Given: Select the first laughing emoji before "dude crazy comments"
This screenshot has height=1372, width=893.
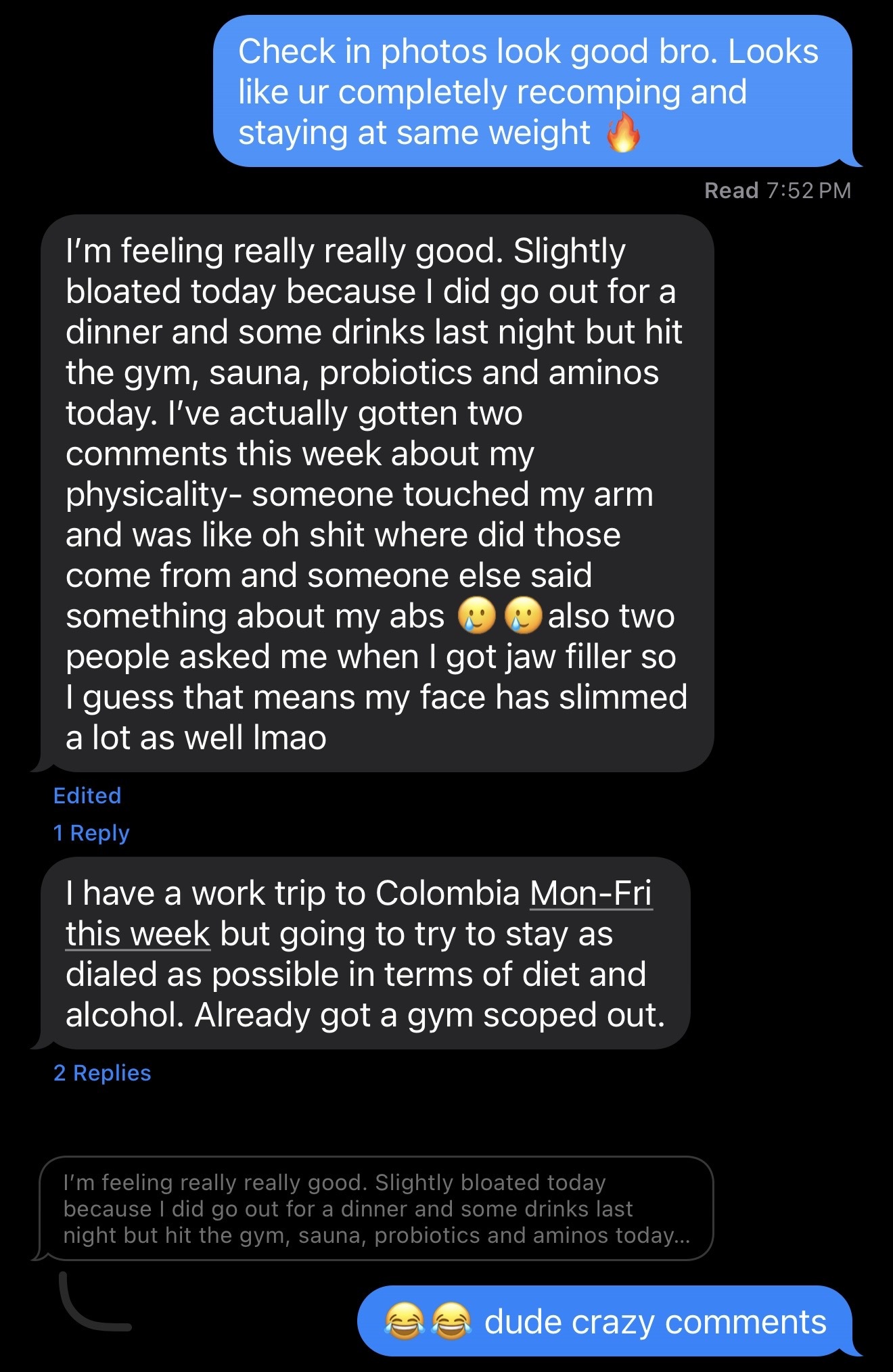Looking at the screenshot, I should point(405,1321).
